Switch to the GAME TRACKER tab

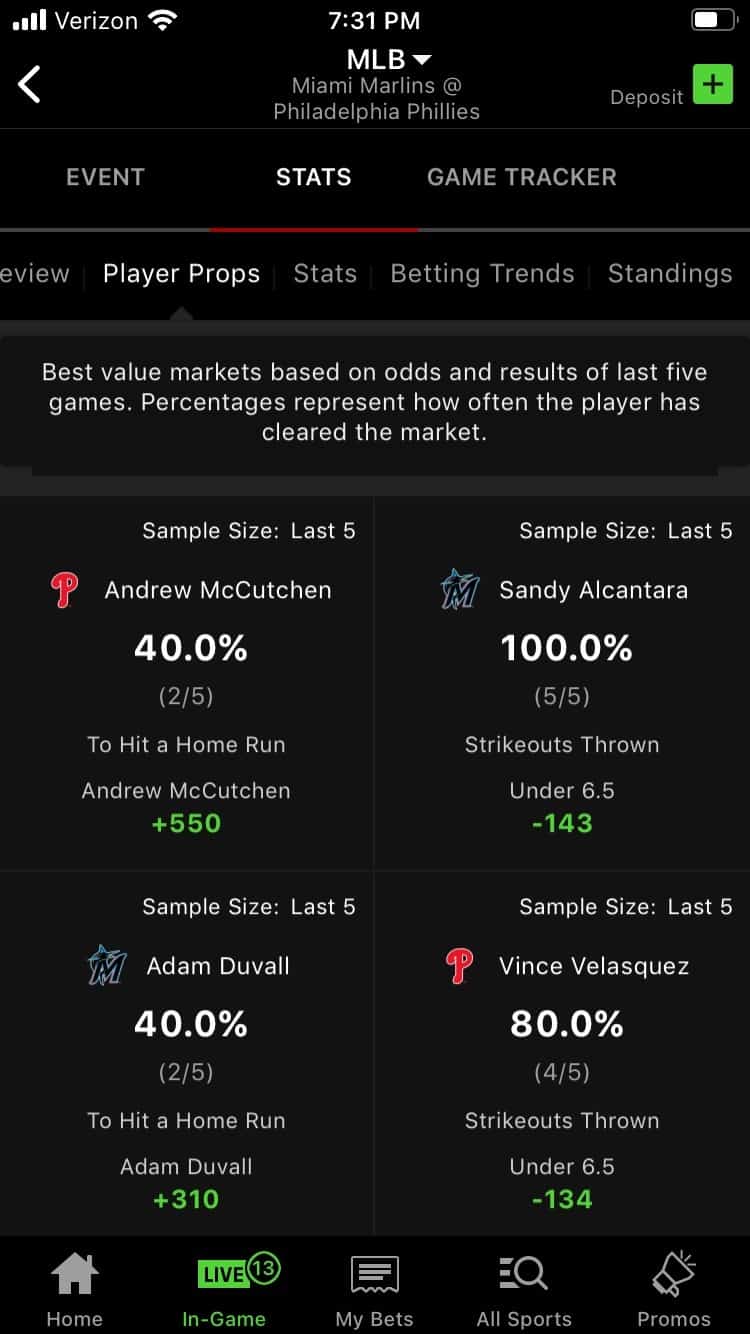pos(522,177)
